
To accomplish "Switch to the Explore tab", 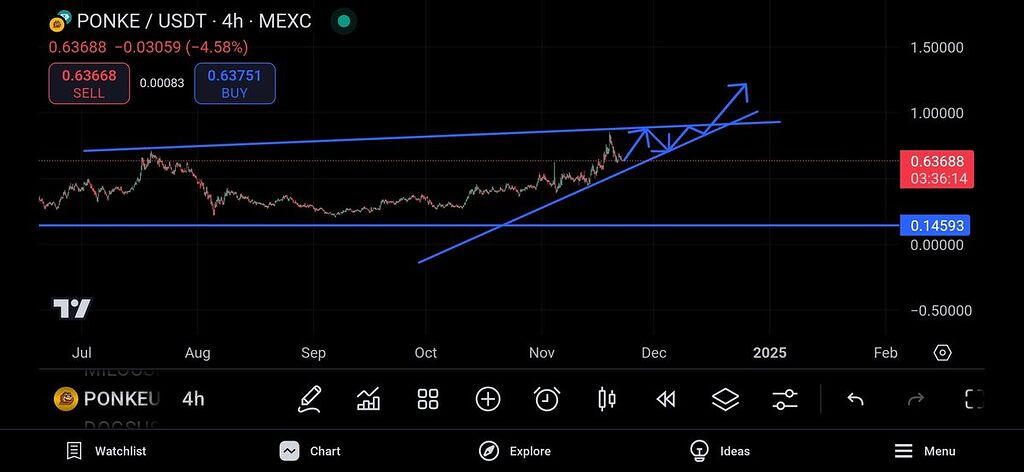I will point(515,451).
